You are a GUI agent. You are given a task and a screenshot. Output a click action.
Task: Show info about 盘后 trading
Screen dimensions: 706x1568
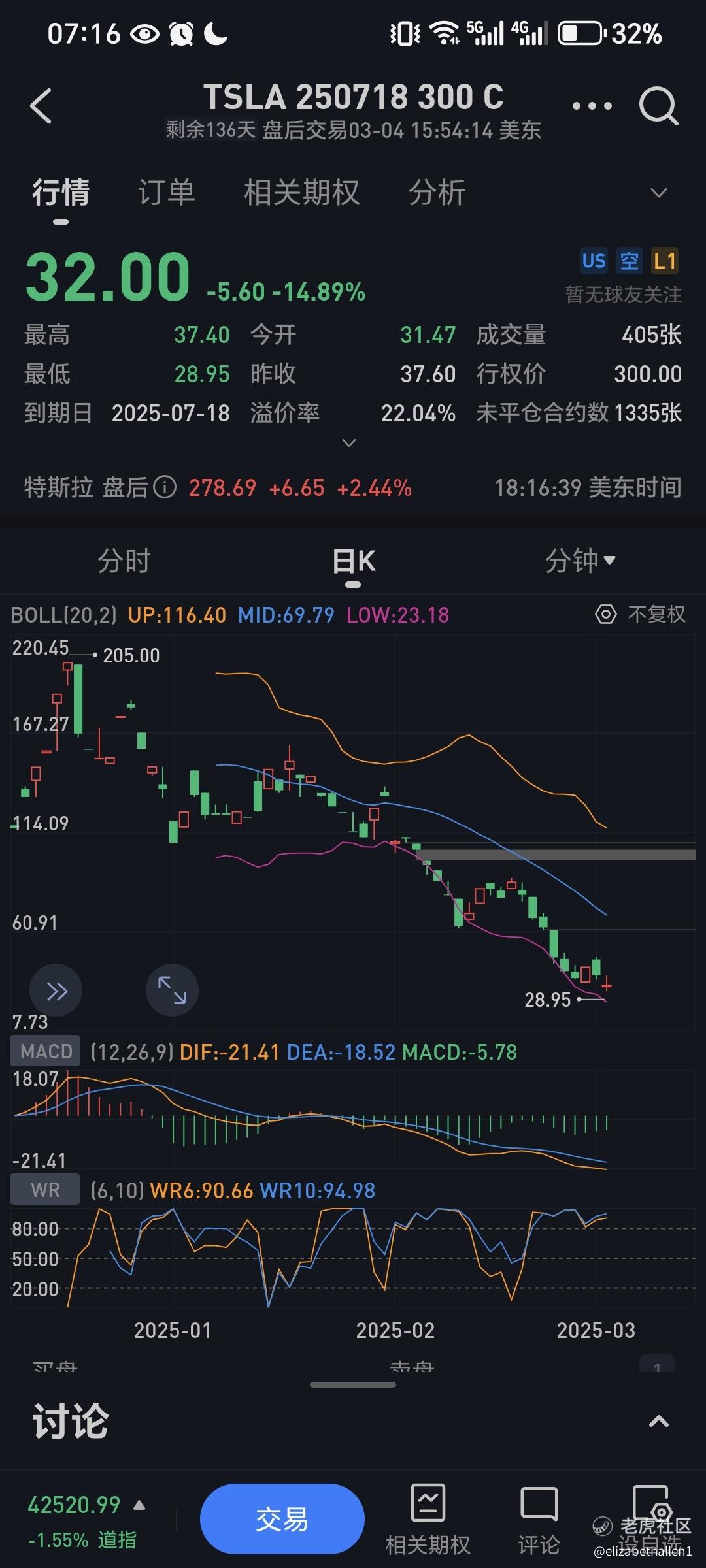click(x=165, y=487)
